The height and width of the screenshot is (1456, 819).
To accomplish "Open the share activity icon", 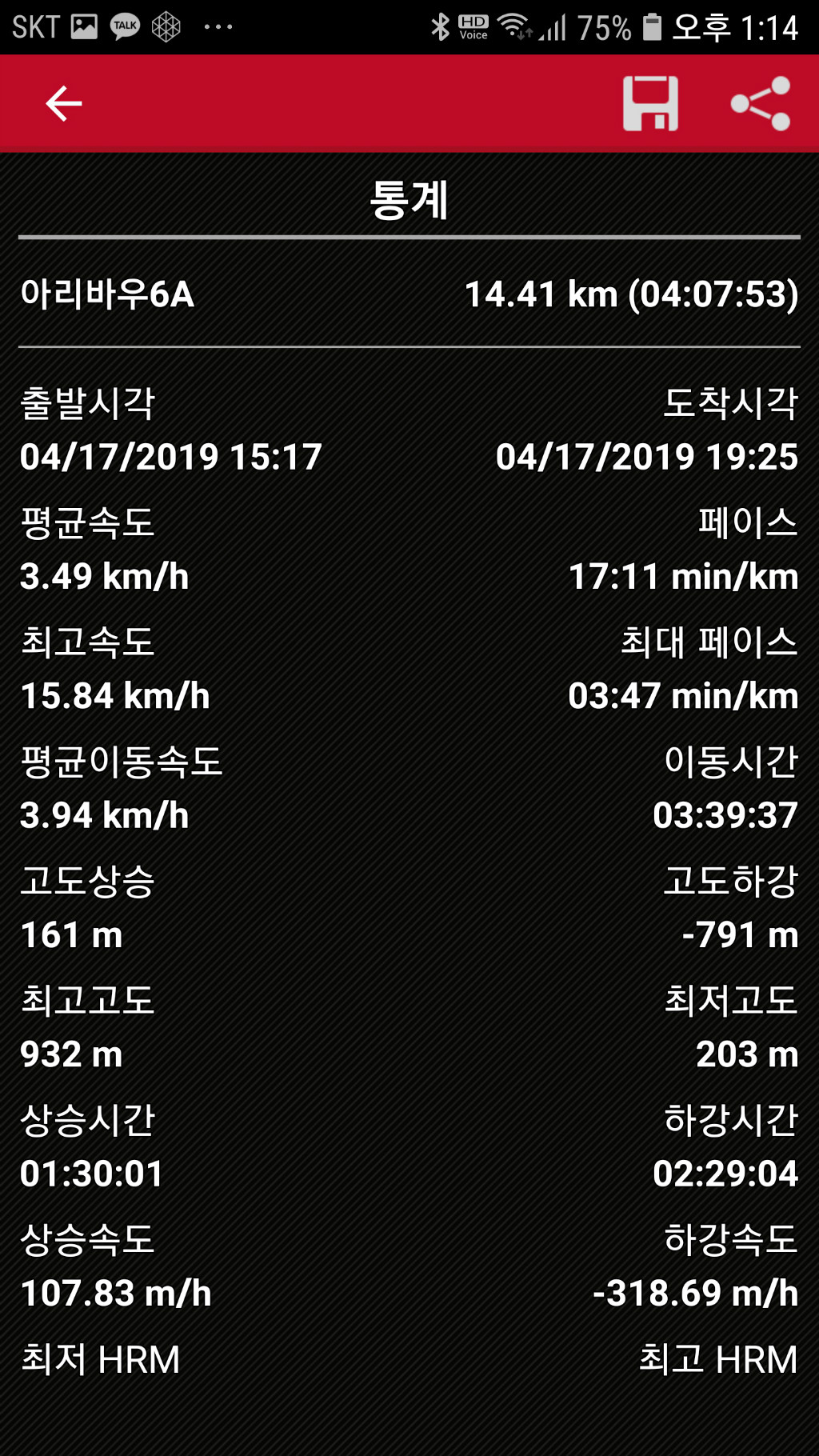I will point(760,103).
